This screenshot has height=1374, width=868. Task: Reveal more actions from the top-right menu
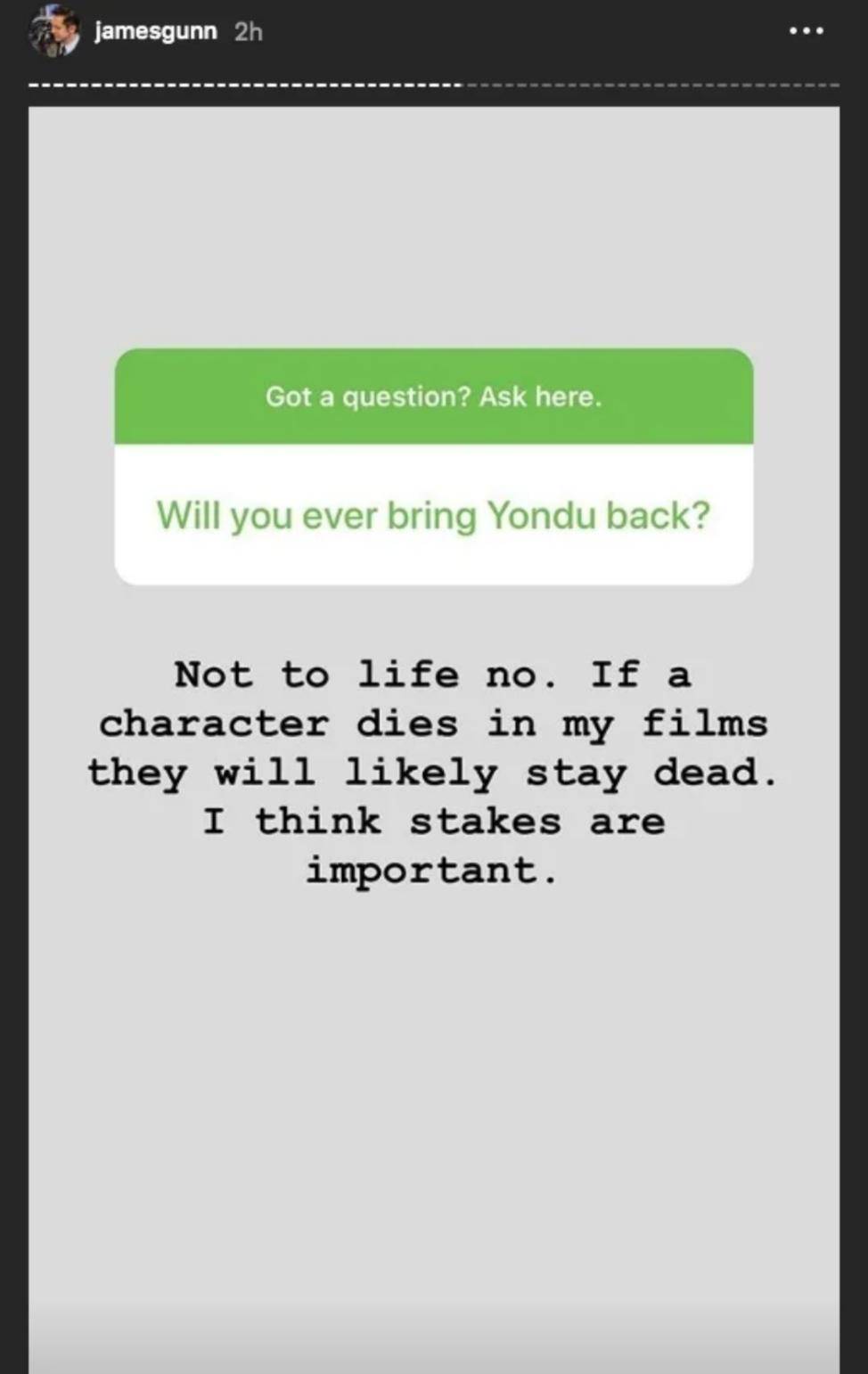pos(805,31)
